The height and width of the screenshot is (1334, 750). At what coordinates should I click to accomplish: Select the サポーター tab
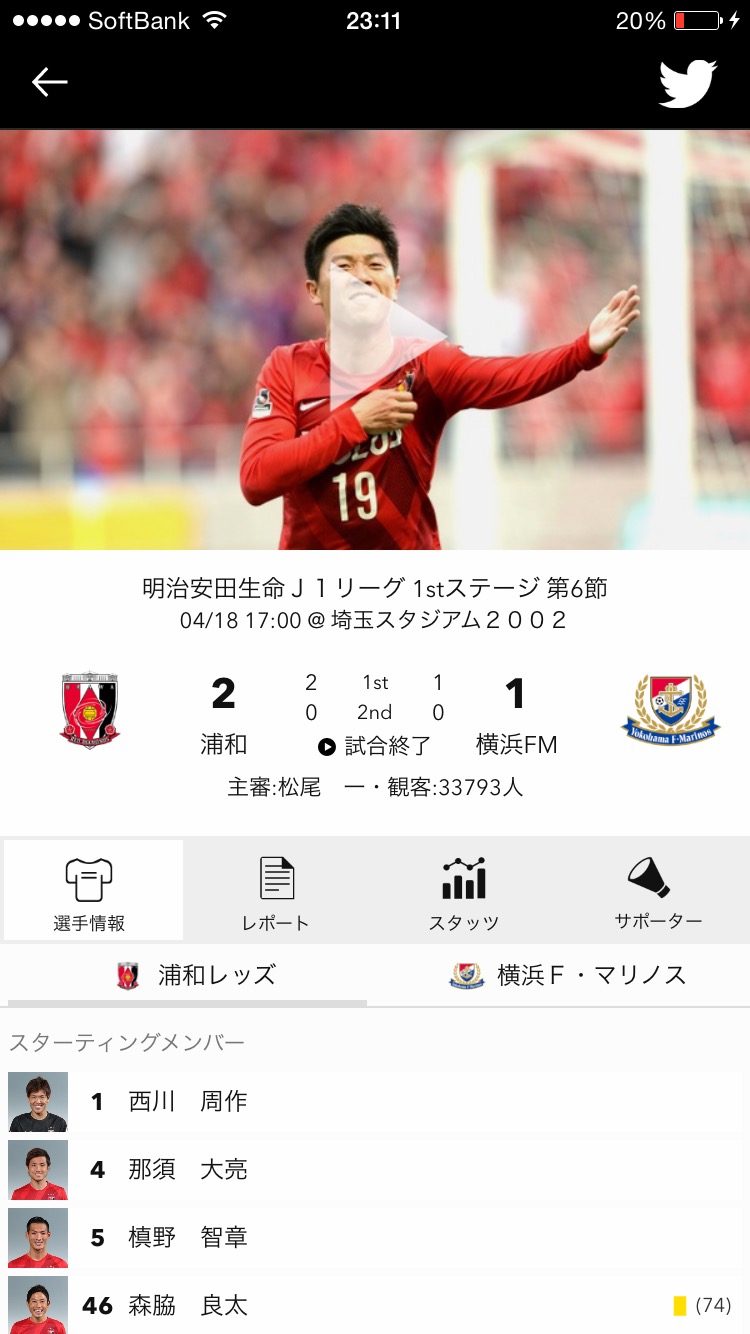click(657, 891)
